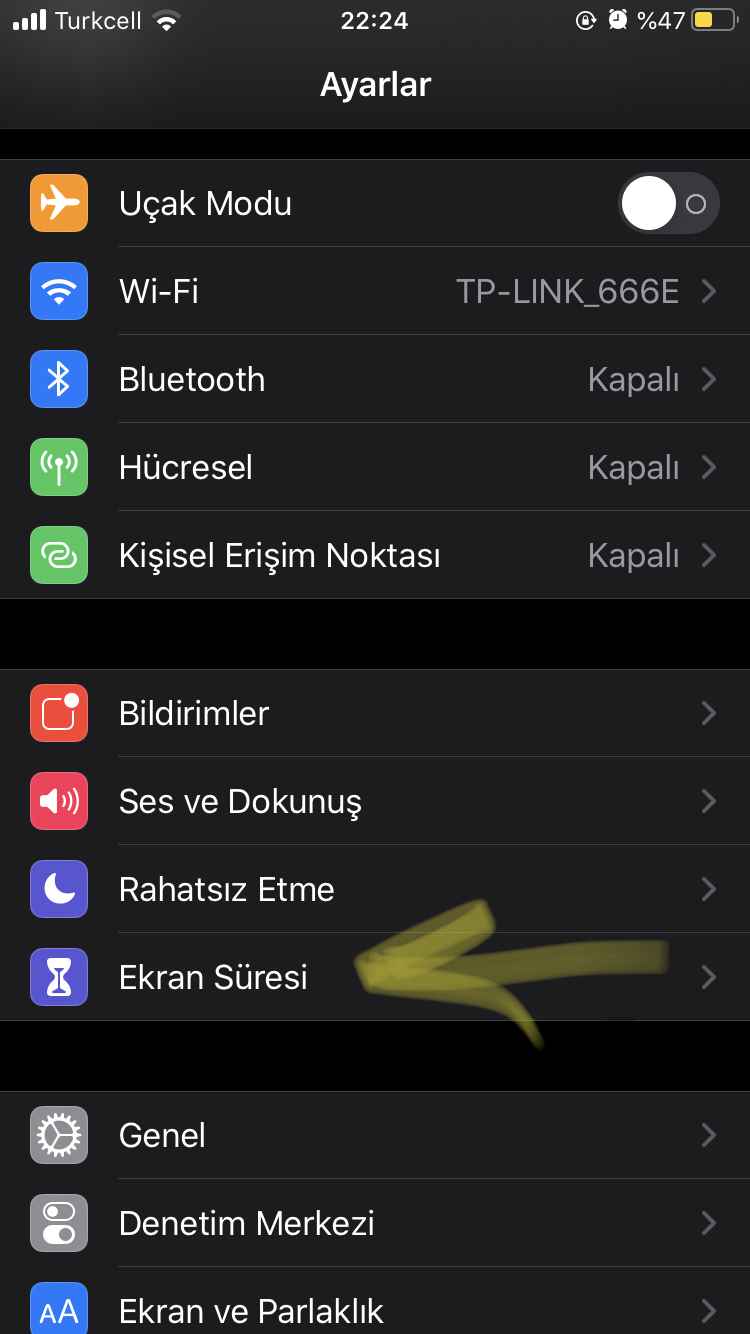Open Genel settings
This screenshot has width=750, height=1334.
(375, 1135)
